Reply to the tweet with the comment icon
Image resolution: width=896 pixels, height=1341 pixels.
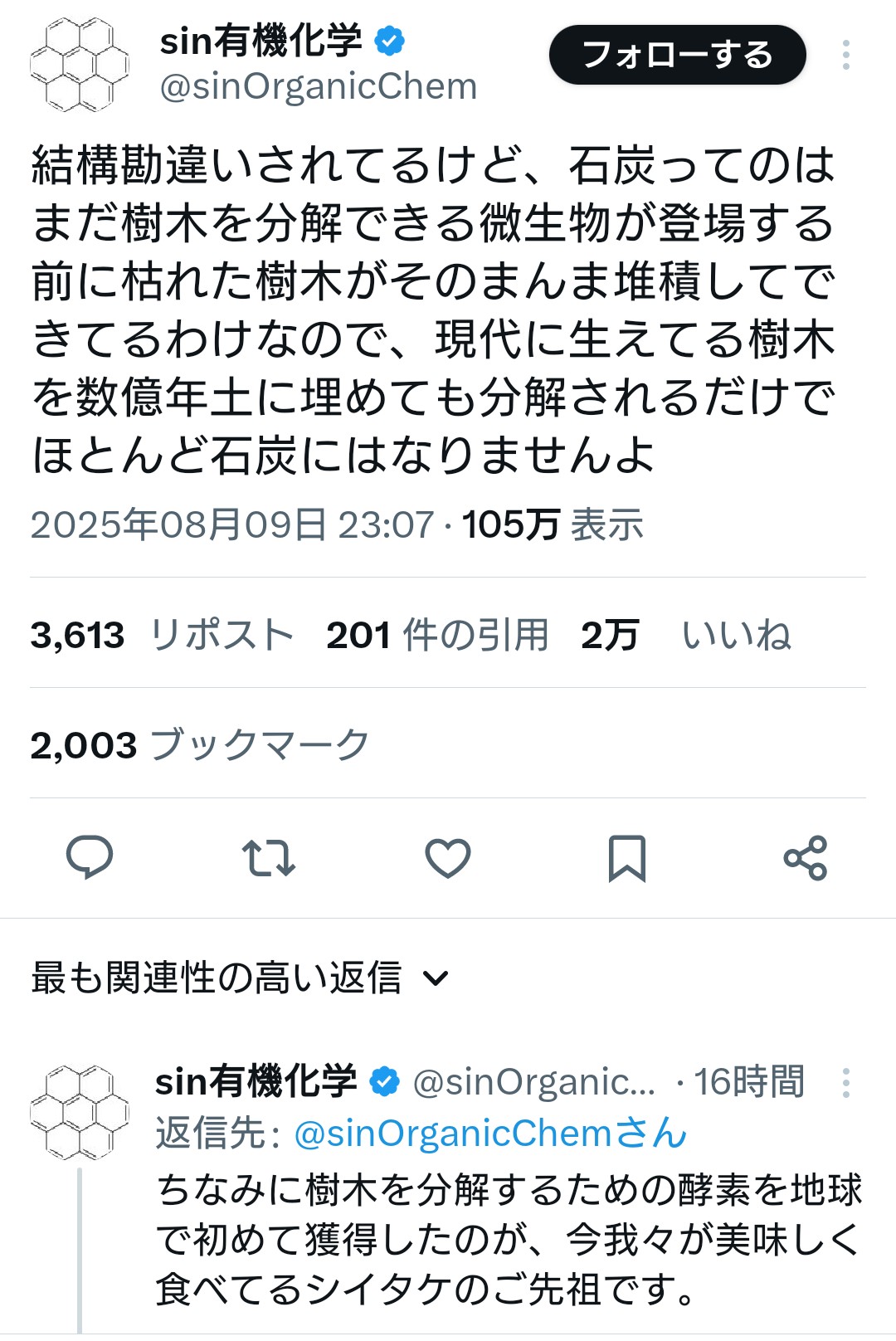pyautogui.click(x=90, y=857)
